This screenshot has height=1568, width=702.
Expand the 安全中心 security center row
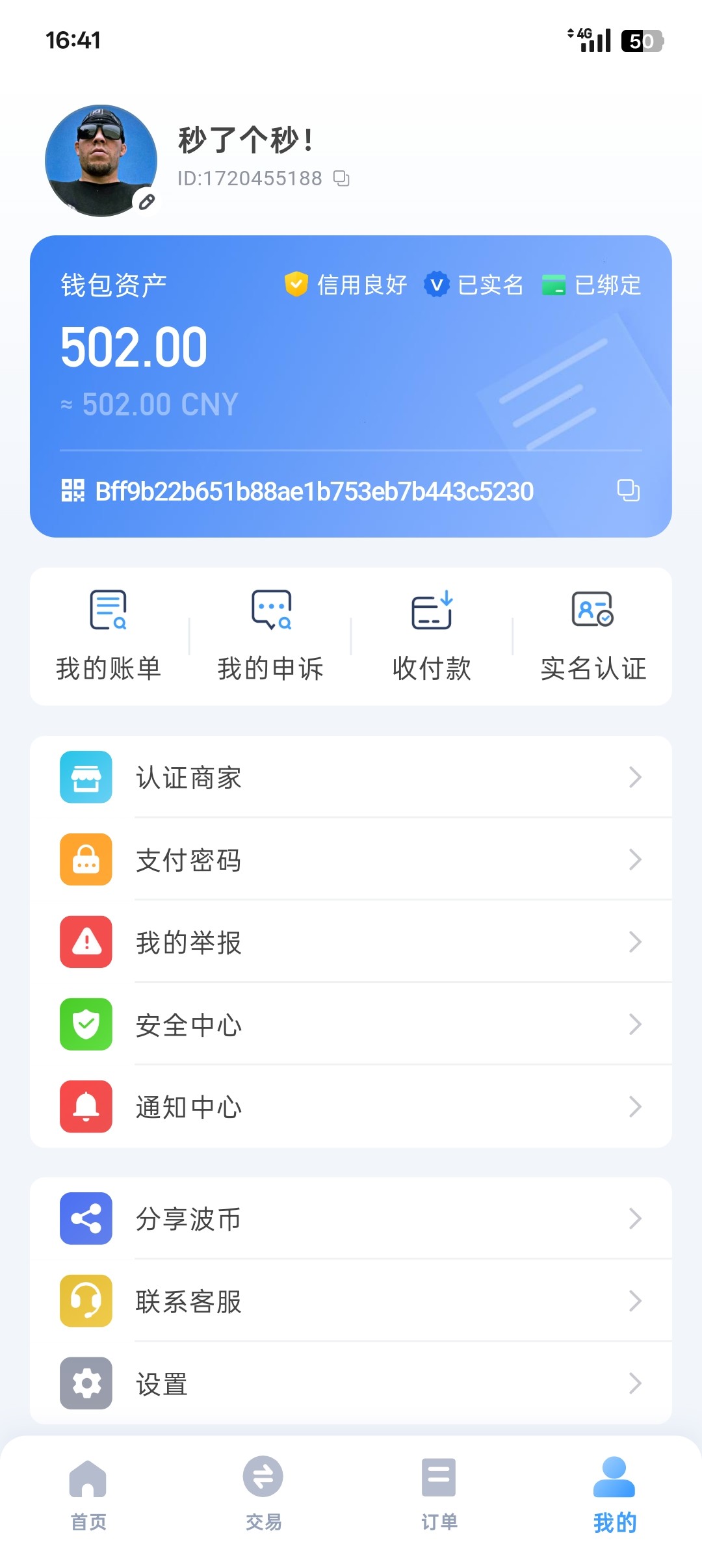click(351, 1024)
